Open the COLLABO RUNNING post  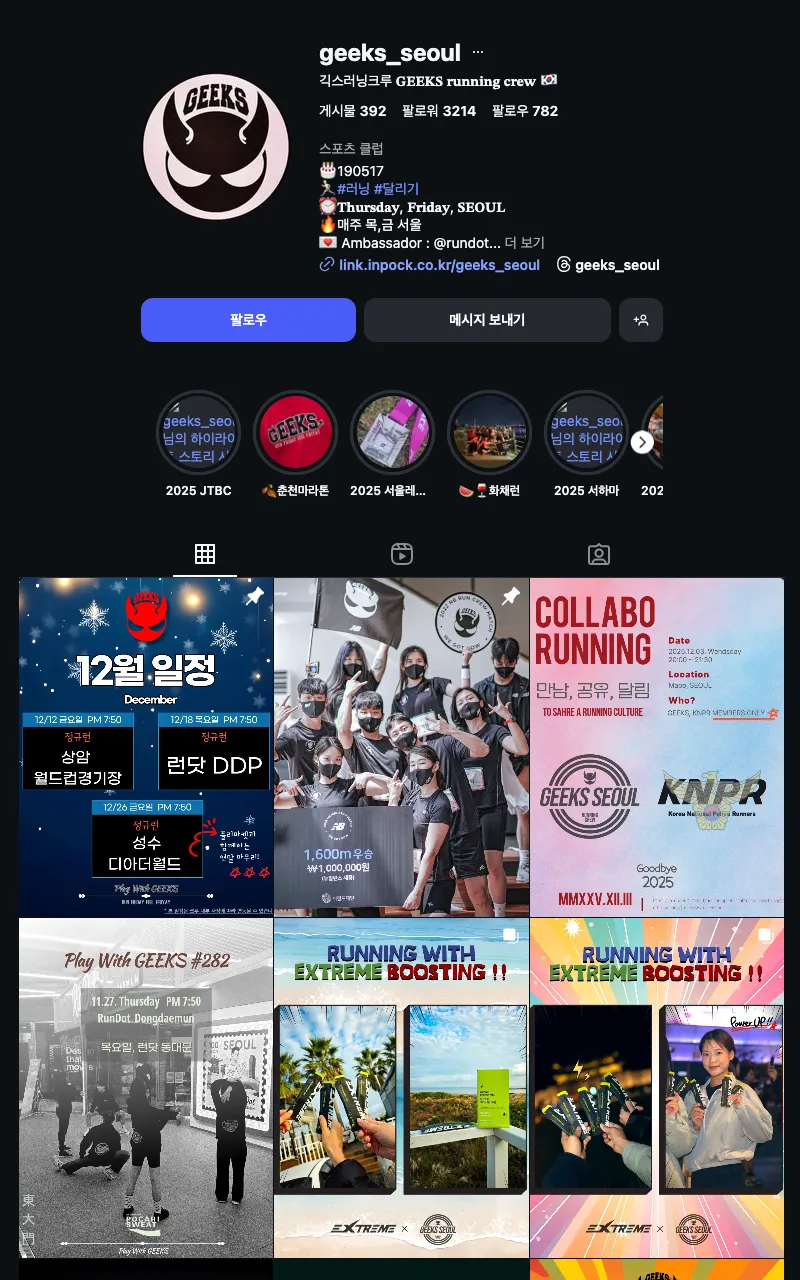pyautogui.click(x=657, y=746)
